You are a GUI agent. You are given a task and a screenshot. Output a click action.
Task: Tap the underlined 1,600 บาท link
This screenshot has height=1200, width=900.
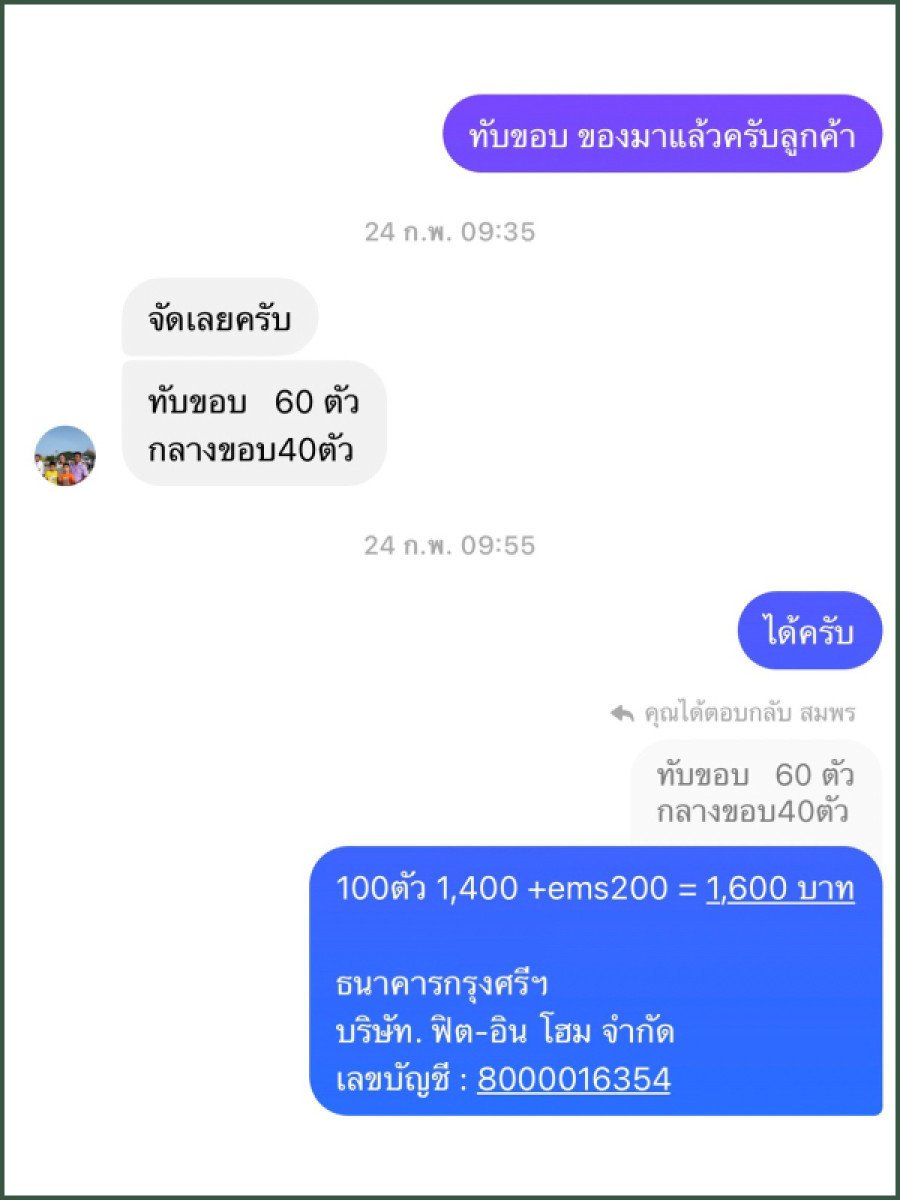(780, 888)
